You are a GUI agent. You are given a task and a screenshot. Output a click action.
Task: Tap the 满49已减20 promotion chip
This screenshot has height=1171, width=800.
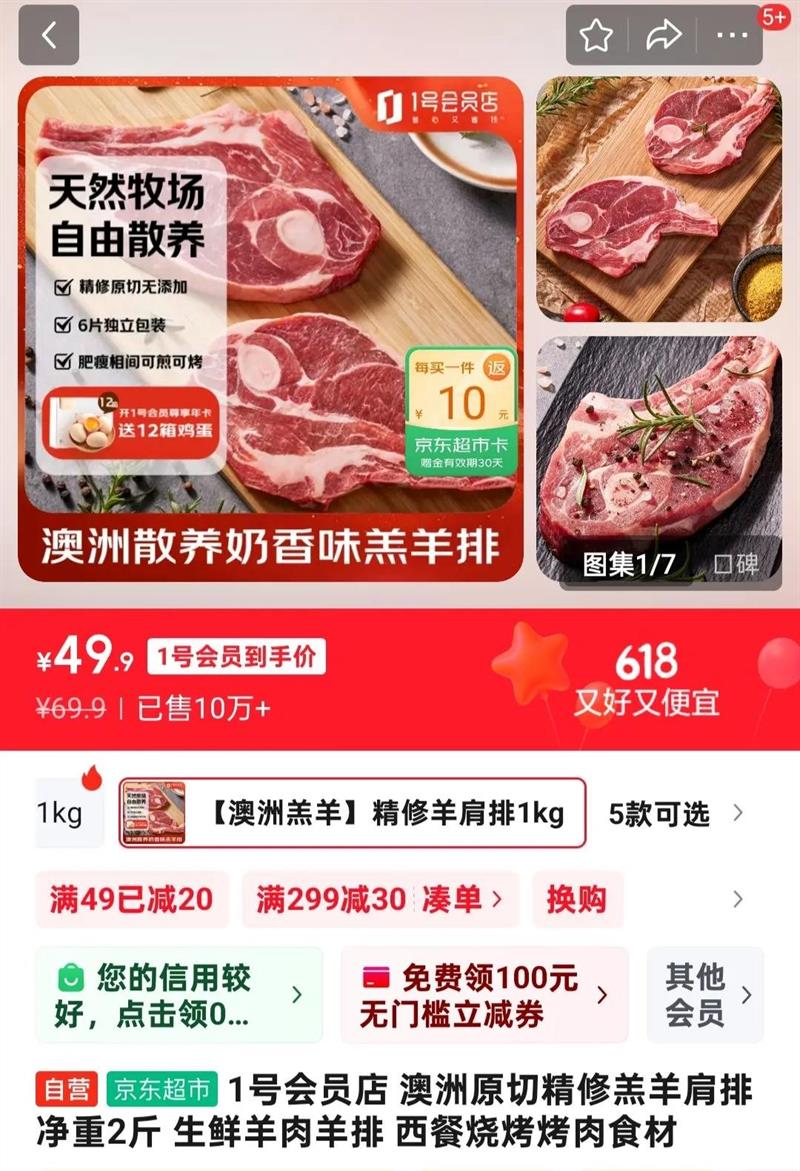(131, 899)
